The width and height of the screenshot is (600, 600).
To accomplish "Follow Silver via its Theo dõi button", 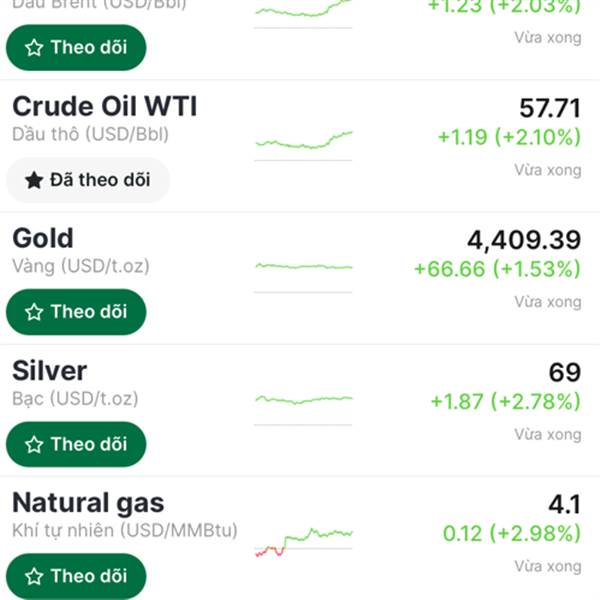I will [x=76, y=444].
